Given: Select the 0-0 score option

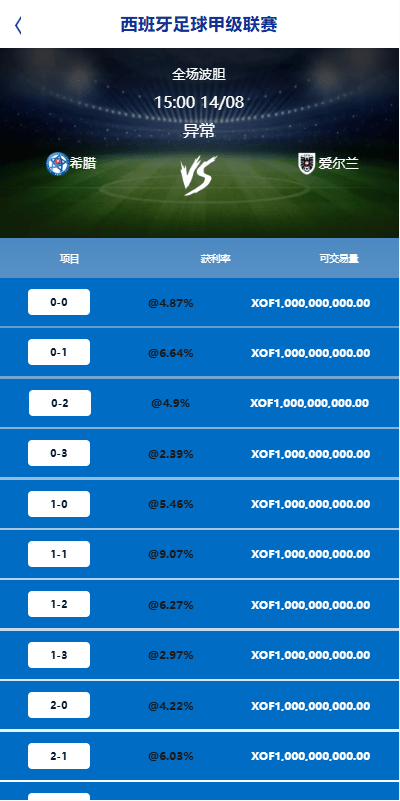Looking at the screenshot, I should click(x=59, y=302).
